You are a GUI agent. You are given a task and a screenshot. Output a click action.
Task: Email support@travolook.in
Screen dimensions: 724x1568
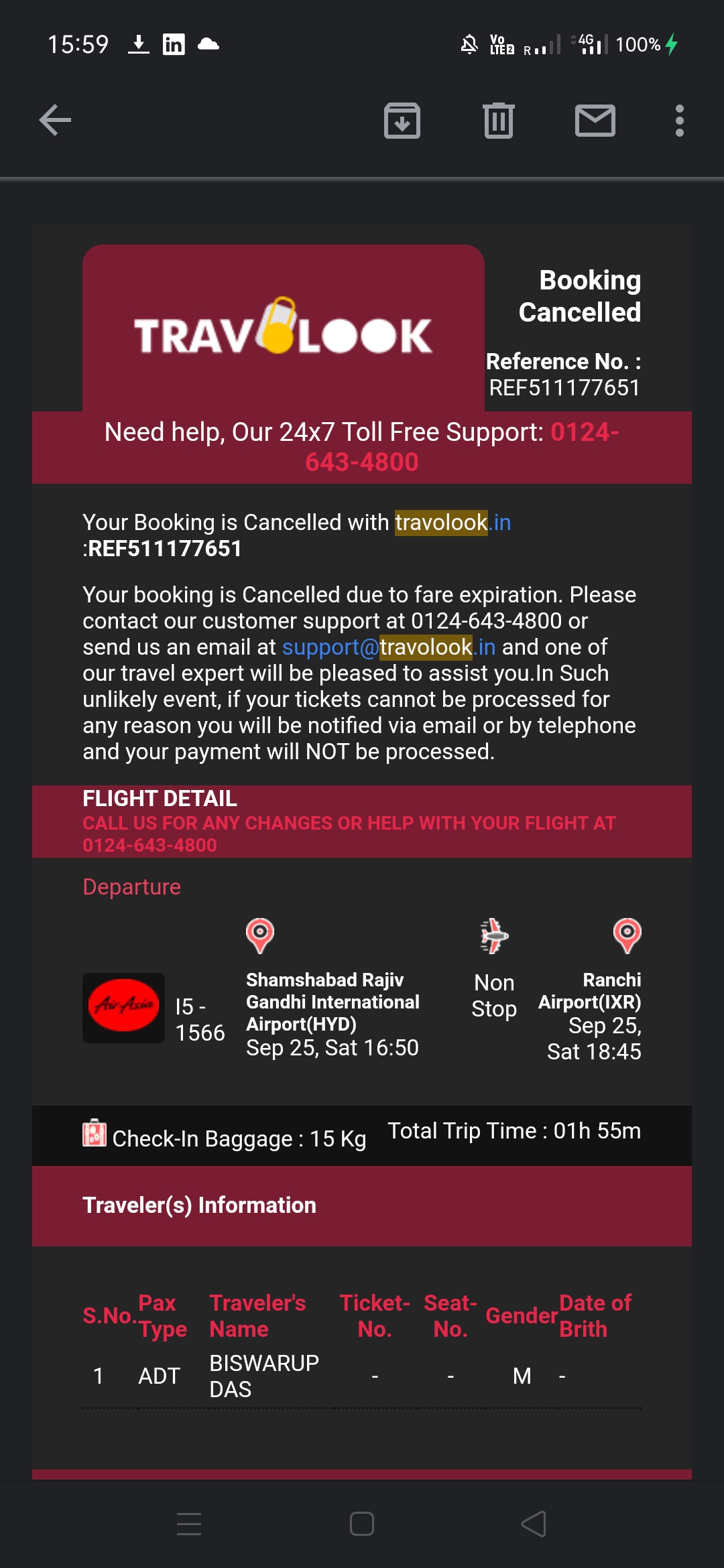[388, 647]
